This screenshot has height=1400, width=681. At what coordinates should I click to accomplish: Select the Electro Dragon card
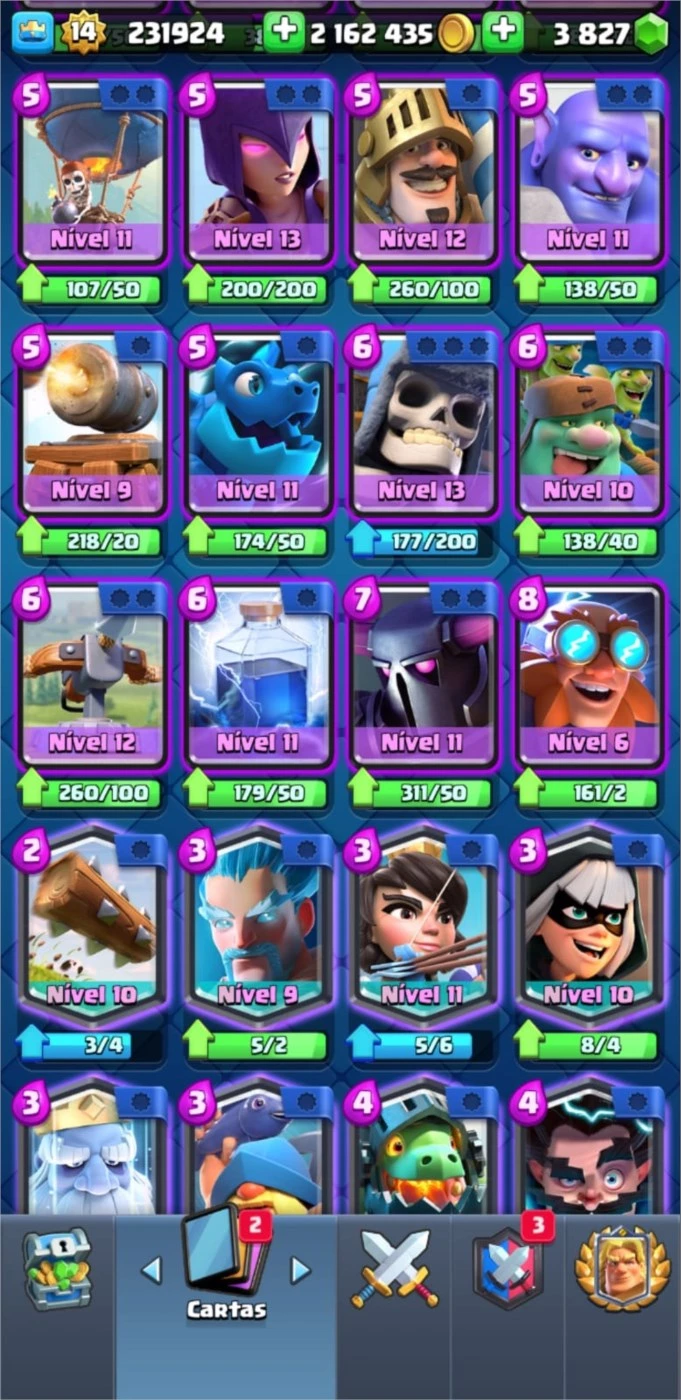258,425
